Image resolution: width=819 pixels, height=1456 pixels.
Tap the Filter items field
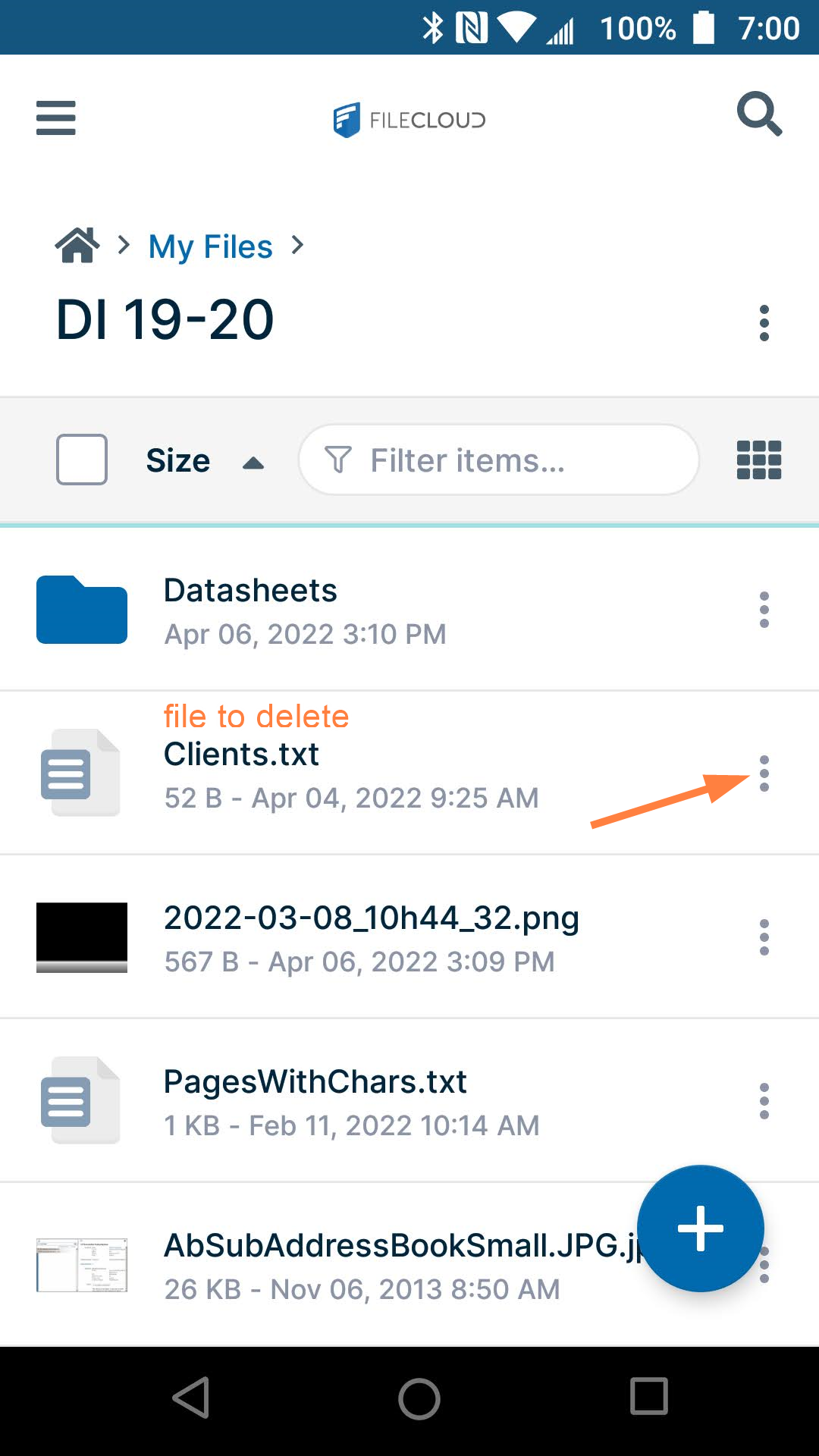(498, 460)
